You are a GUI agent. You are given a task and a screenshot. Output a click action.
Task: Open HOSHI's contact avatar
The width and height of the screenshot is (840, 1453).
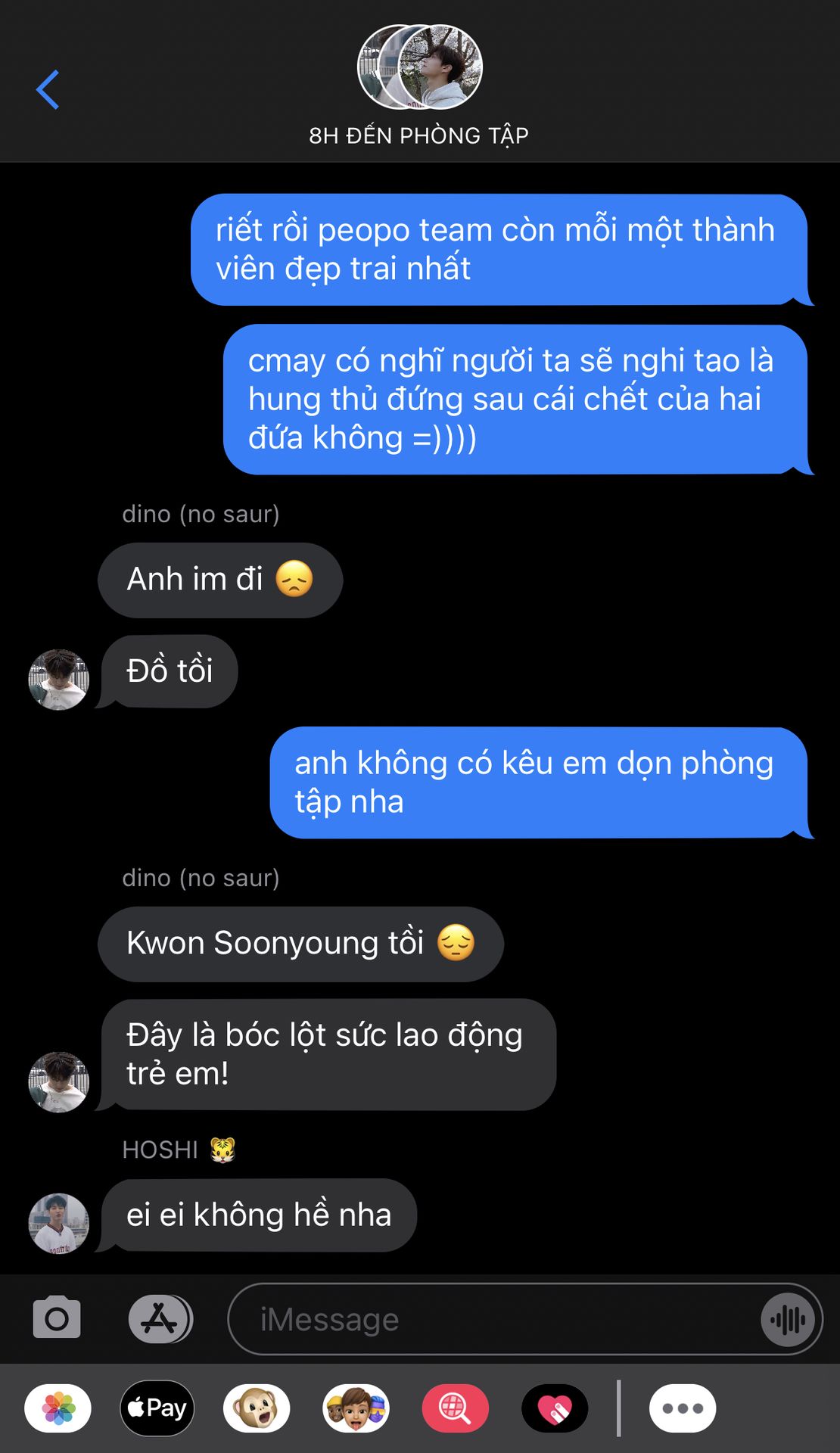pyautogui.click(x=58, y=1224)
